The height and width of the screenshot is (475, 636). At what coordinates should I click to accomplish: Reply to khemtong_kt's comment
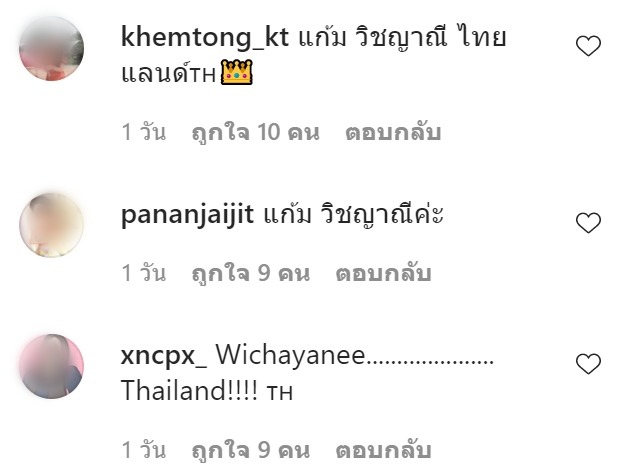(x=393, y=132)
